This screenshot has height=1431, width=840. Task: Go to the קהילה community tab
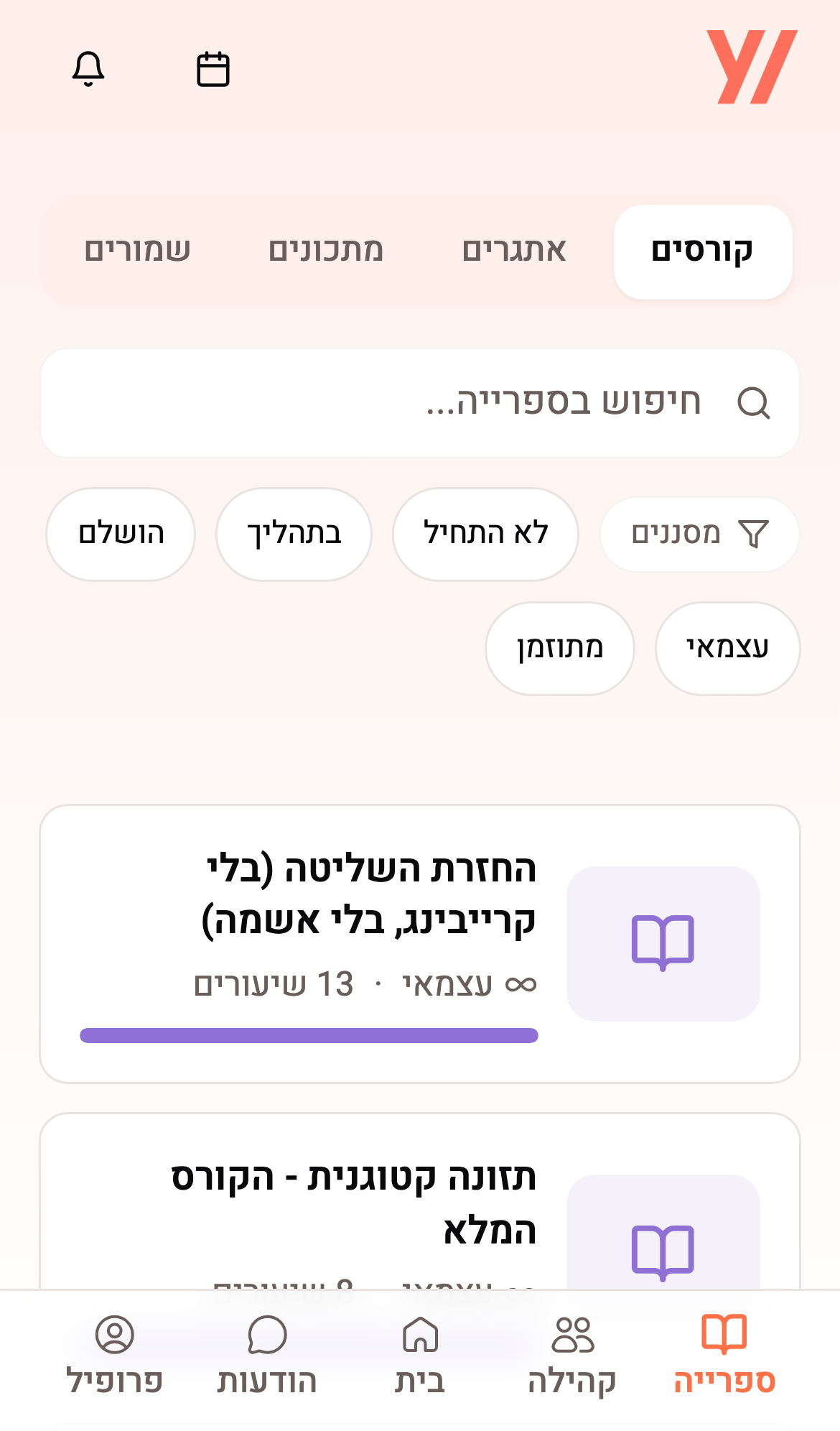click(572, 1355)
